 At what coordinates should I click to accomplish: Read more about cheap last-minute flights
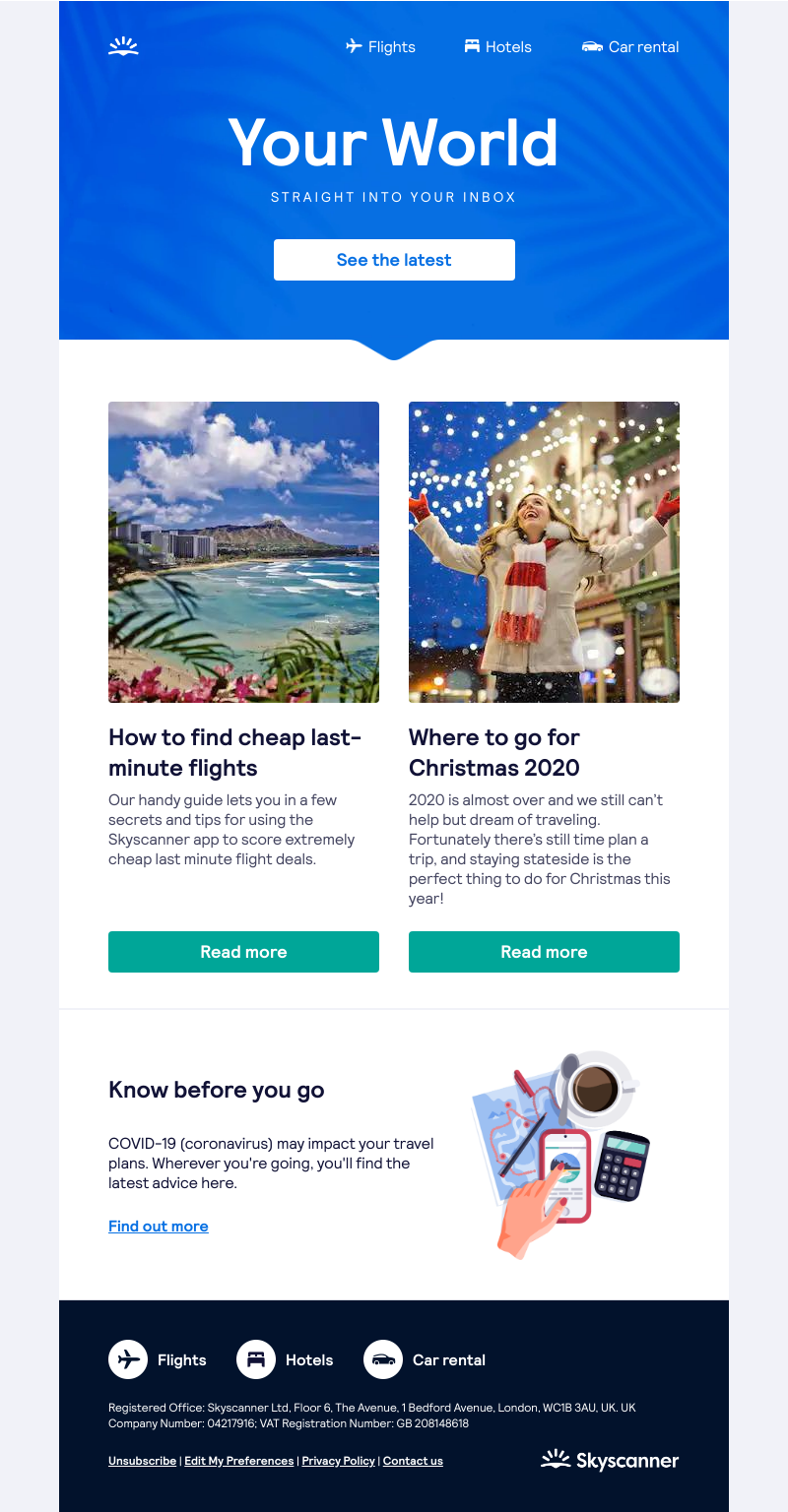coord(243,952)
